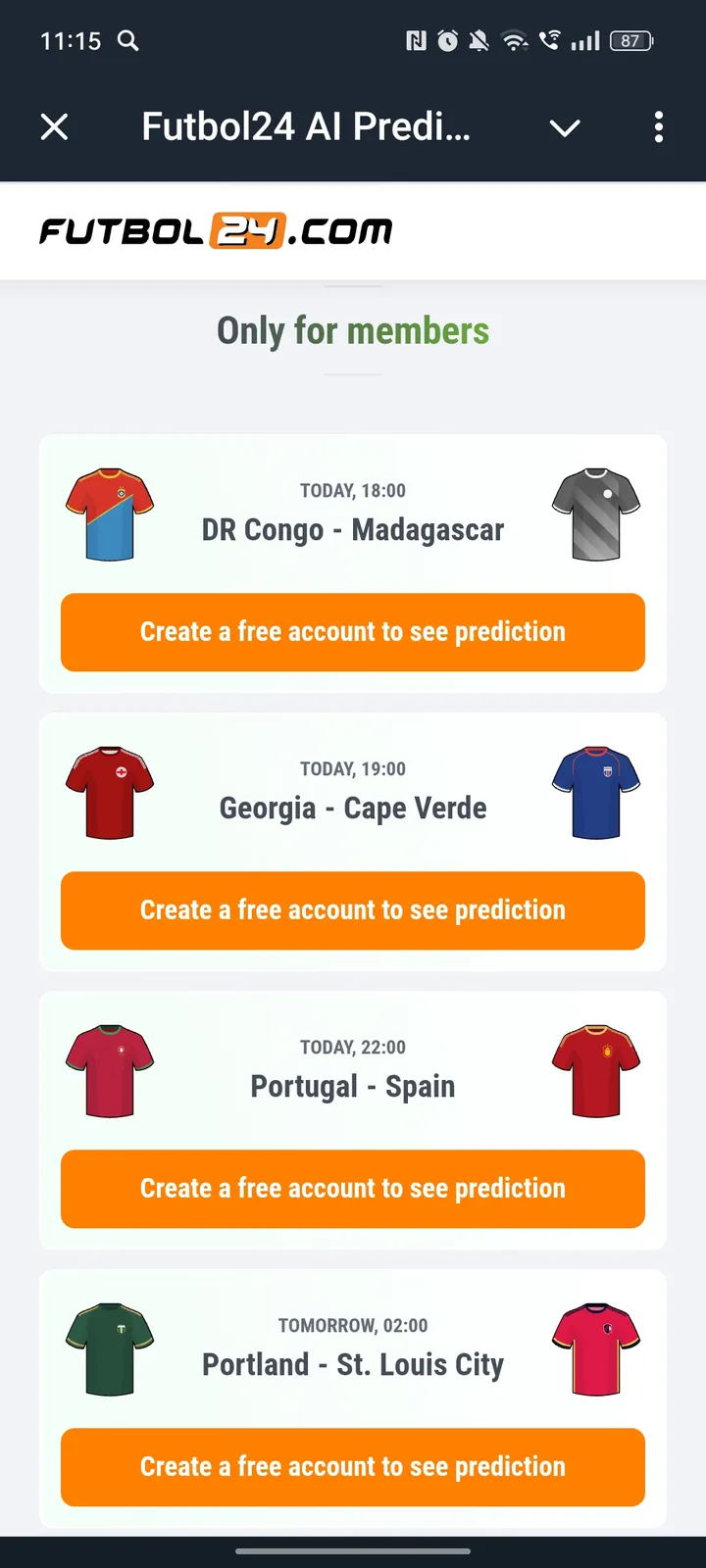The height and width of the screenshot is (1568, 706).
Task: Tap the Futbol24.com logo
Action: [215, 230]
